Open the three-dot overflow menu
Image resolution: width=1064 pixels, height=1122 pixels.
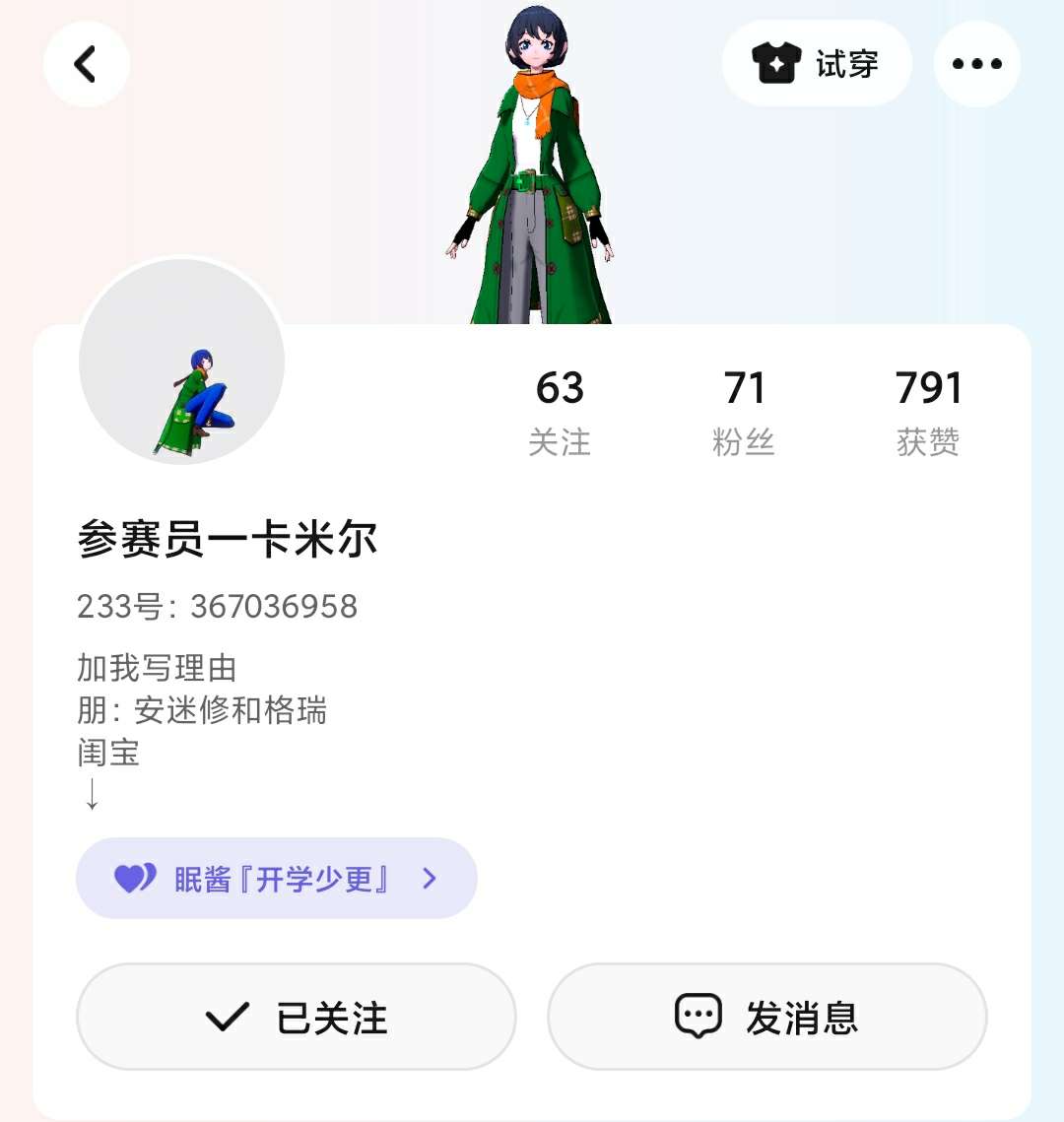click(976, 64)
